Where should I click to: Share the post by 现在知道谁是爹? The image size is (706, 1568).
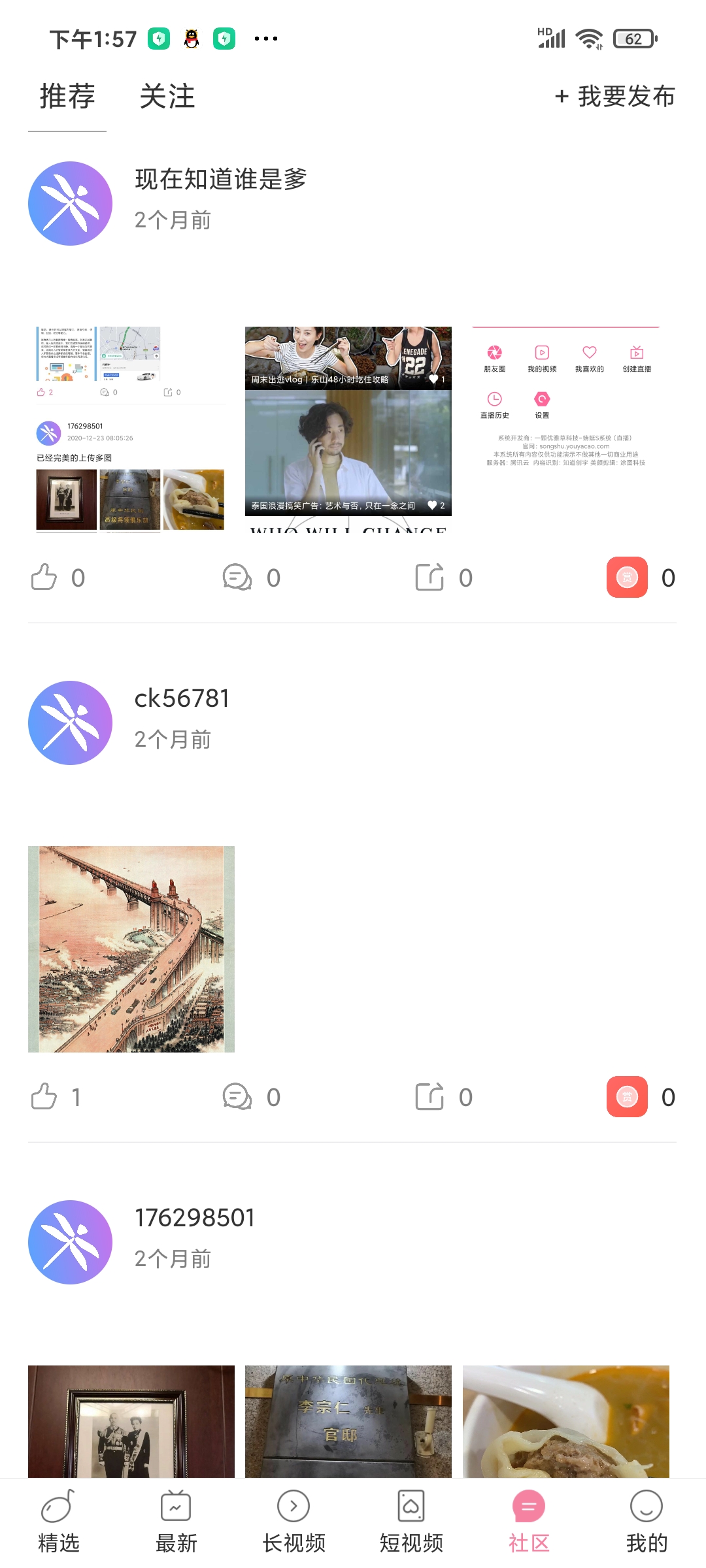[429, 578]
